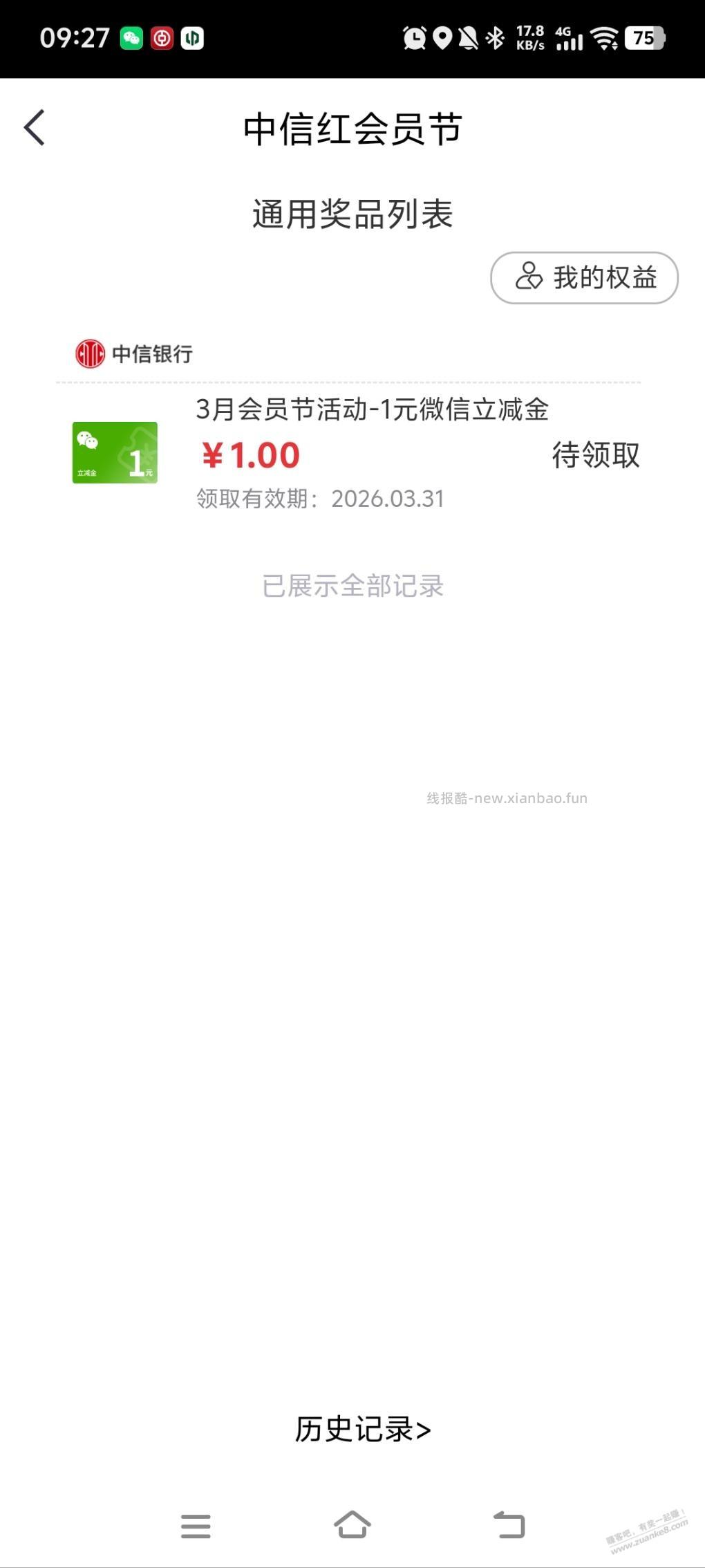
Task: Tap the green WeChat 立减金 coupon icon
Action: click(x=115, y=453)
